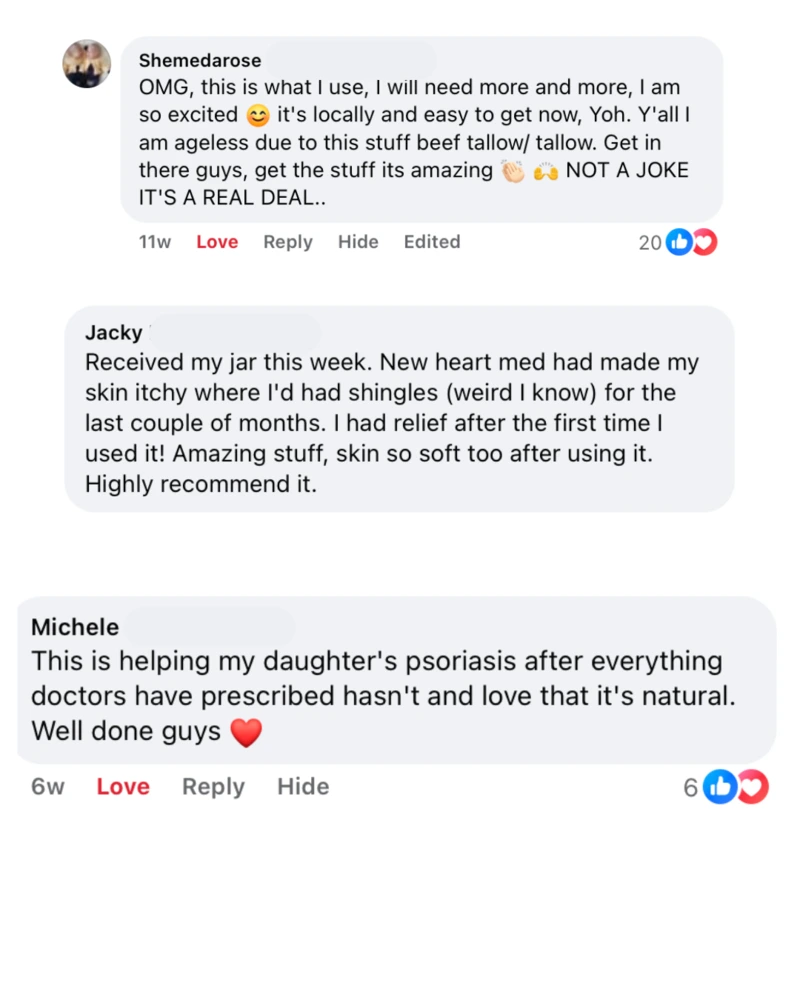Open reactions list by clicking the count 6
Image resolution: width=800 pixels, height=1000 pixels.
pyautogui.click(x=690, y=787)
